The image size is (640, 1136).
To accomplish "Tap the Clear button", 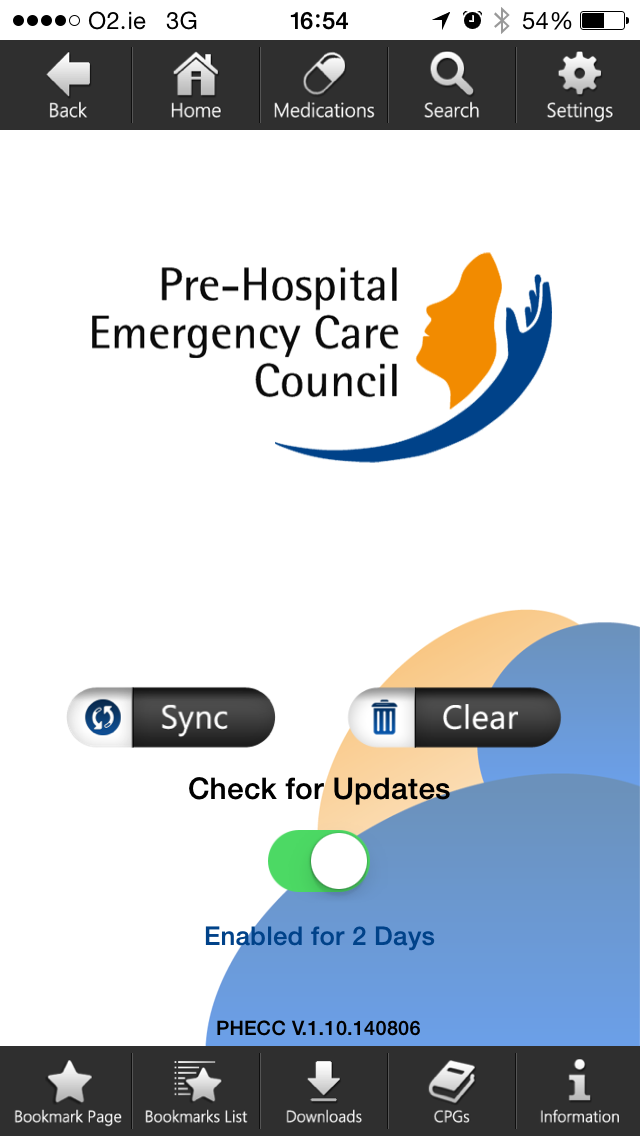I will pyautogui.click(x=454, y=717).
